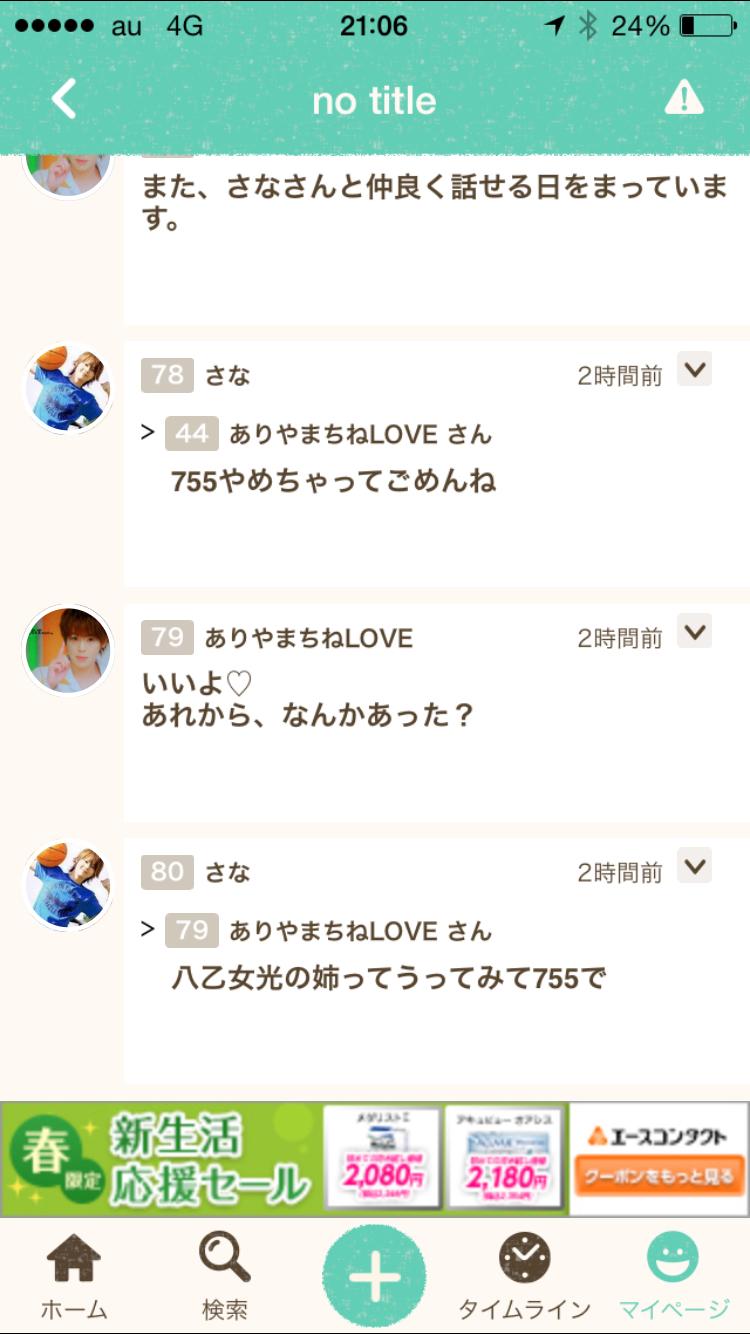
Task: Go back using the arrow
Action: [x=64, y=100]
